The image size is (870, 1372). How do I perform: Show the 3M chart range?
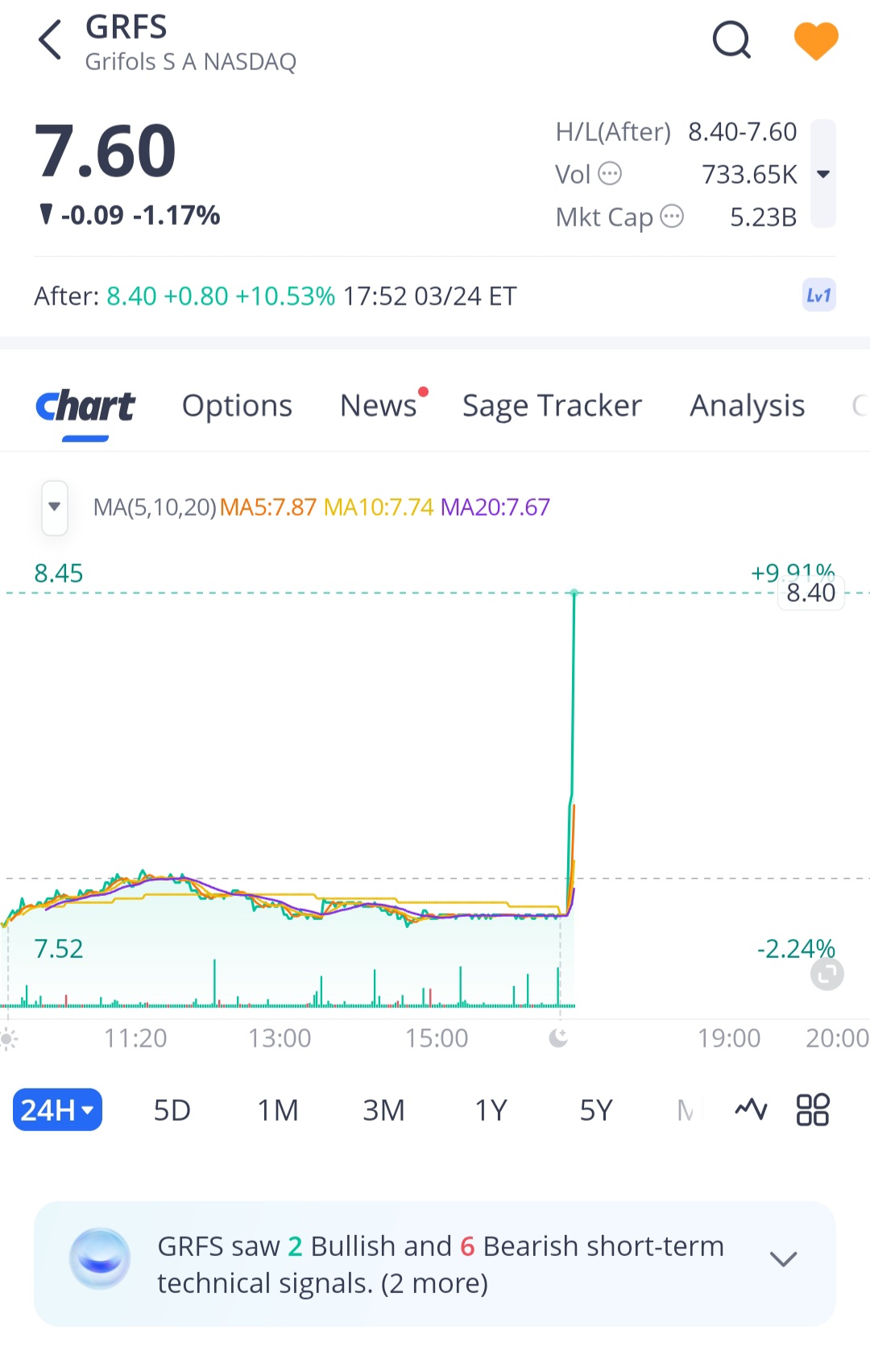pyautogui.click(x=383, y=1110)
